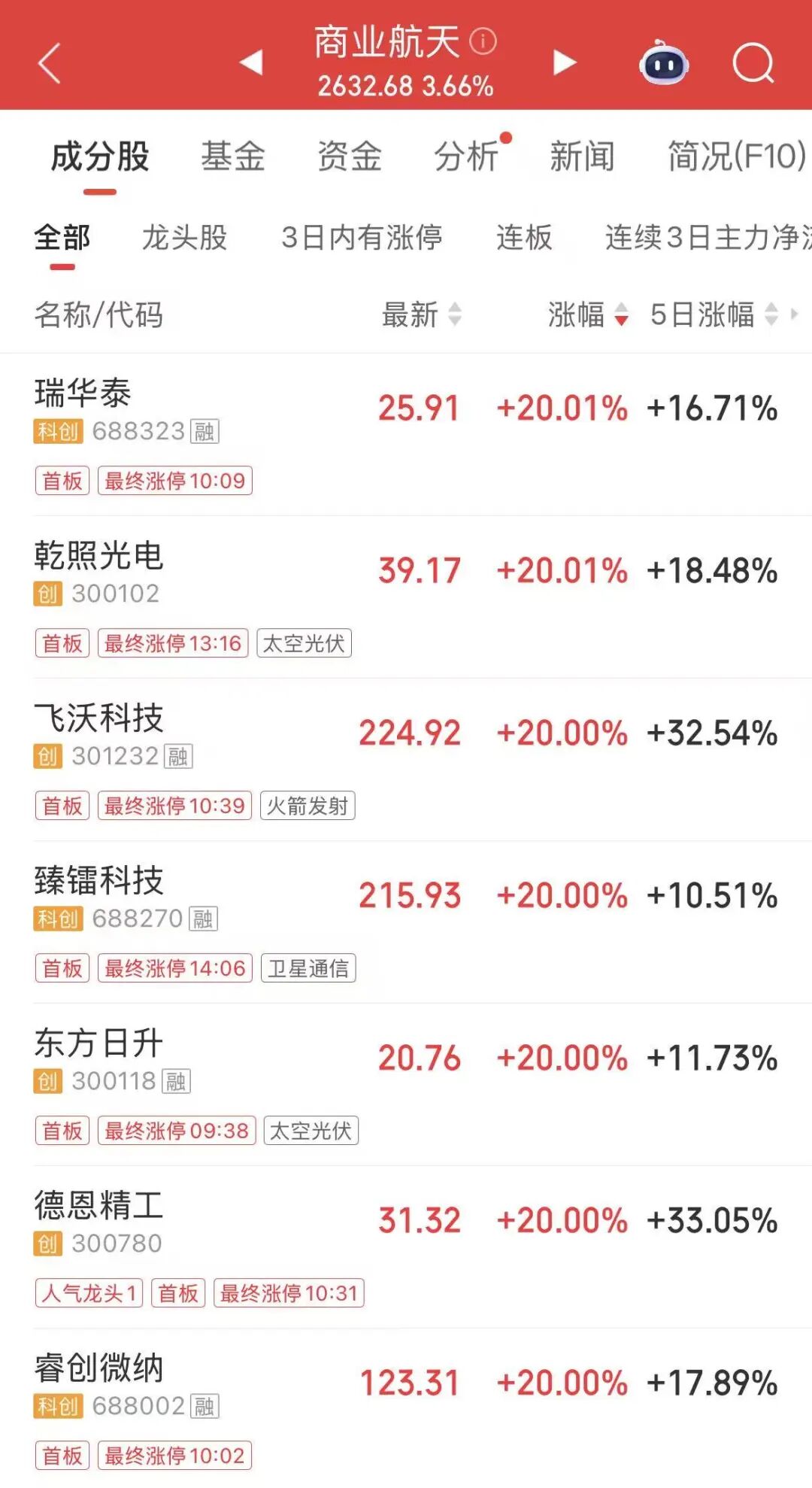Filter by 3日内有涨停
Image resolution: width=812 pixels, height=1488 pixels.
click(362, 238)
